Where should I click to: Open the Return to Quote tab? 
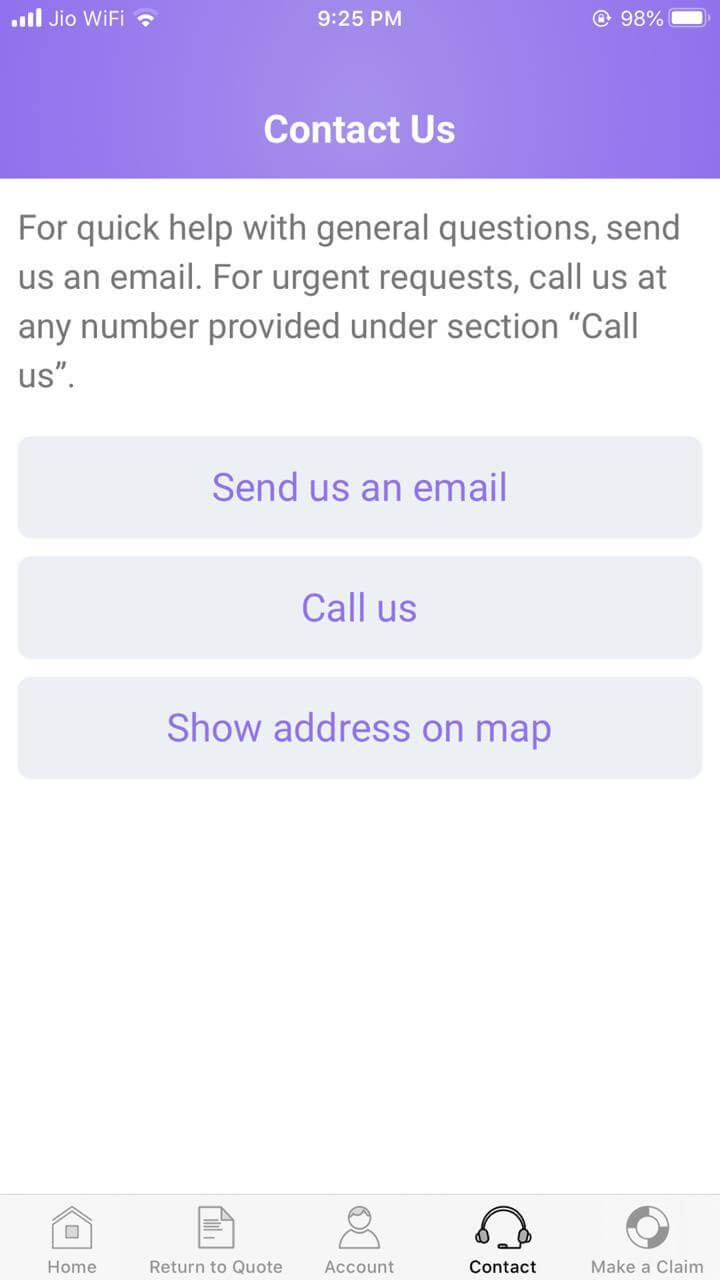point(216,1240)
